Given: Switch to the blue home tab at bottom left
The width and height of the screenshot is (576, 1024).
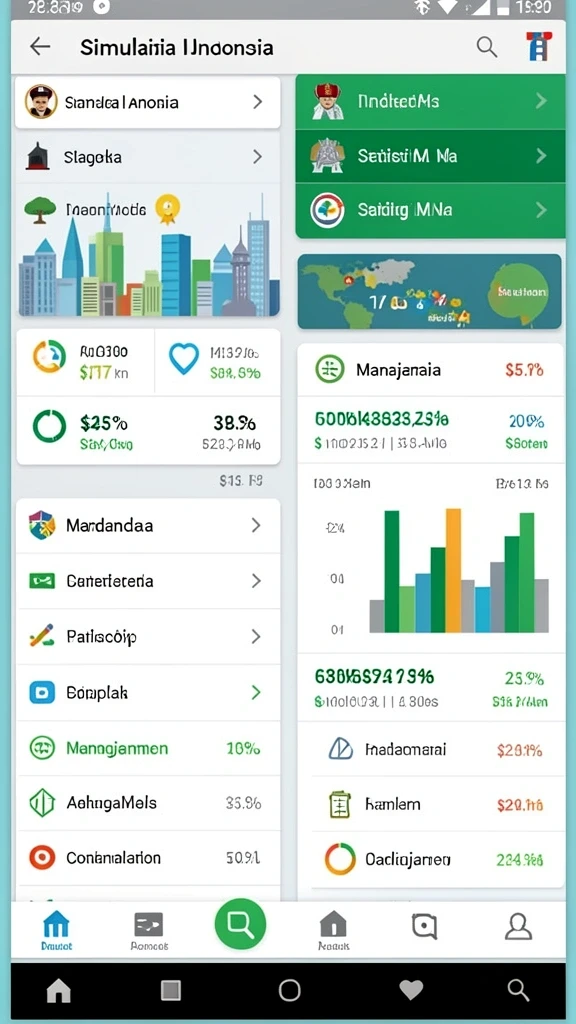Looking at the screenshot, I should pos(56,929).
